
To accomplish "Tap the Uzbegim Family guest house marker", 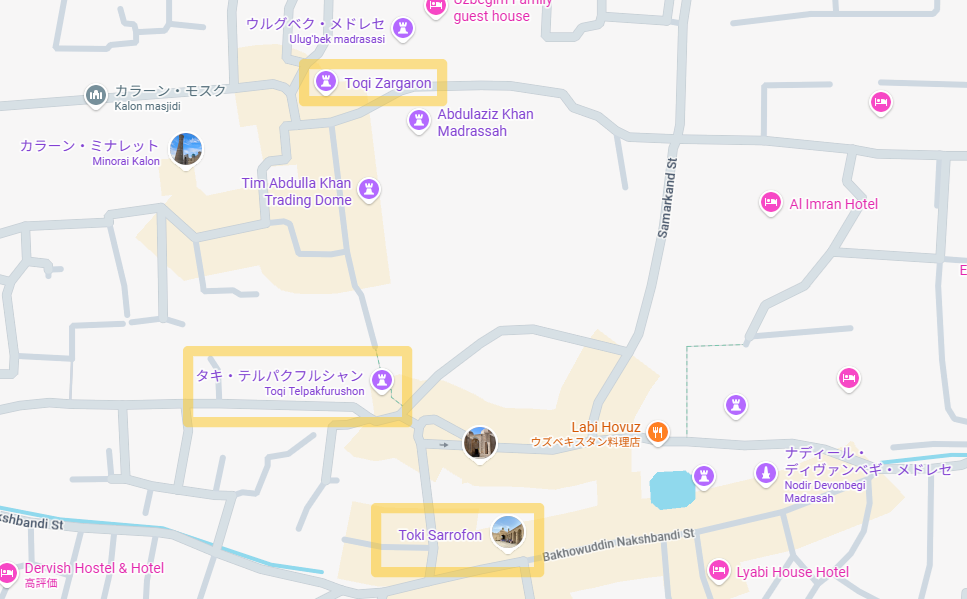I will pos(435,7).
